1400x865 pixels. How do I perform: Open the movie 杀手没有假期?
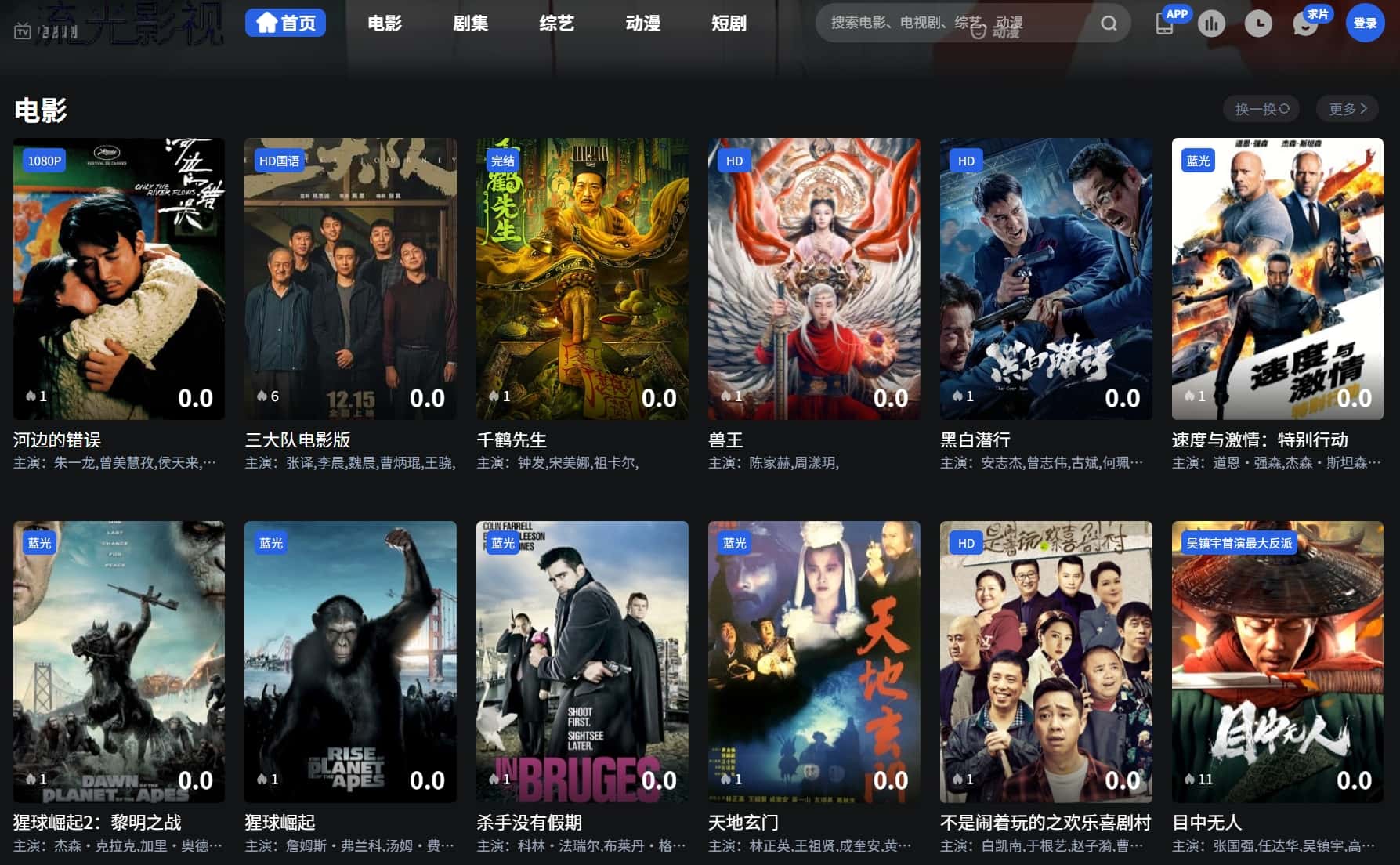coord(582,661)
